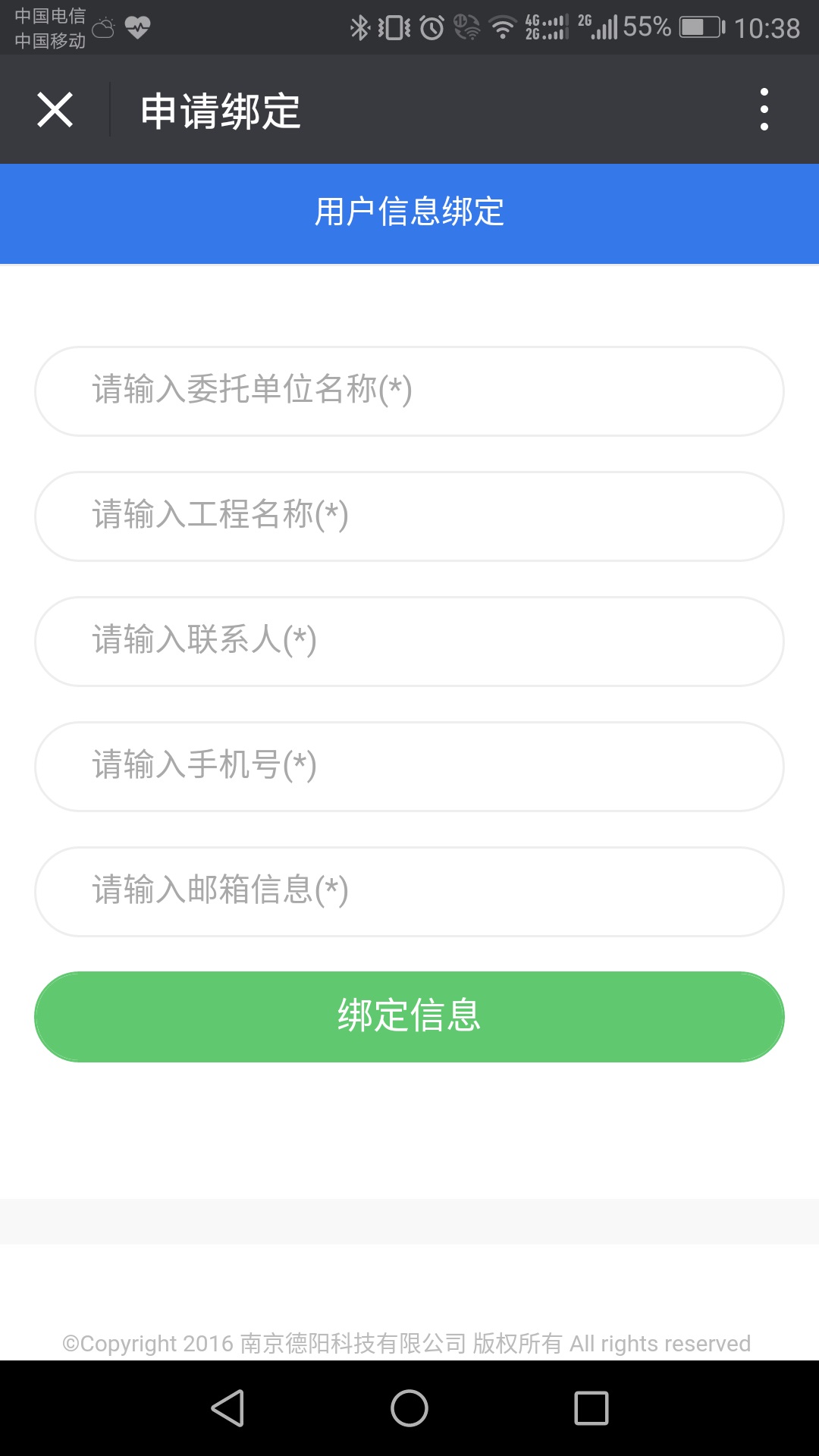Screen dimensions: 819x1456
Task: Tap the Bluetooth icon in the status bar
Action: click(359, 27)
